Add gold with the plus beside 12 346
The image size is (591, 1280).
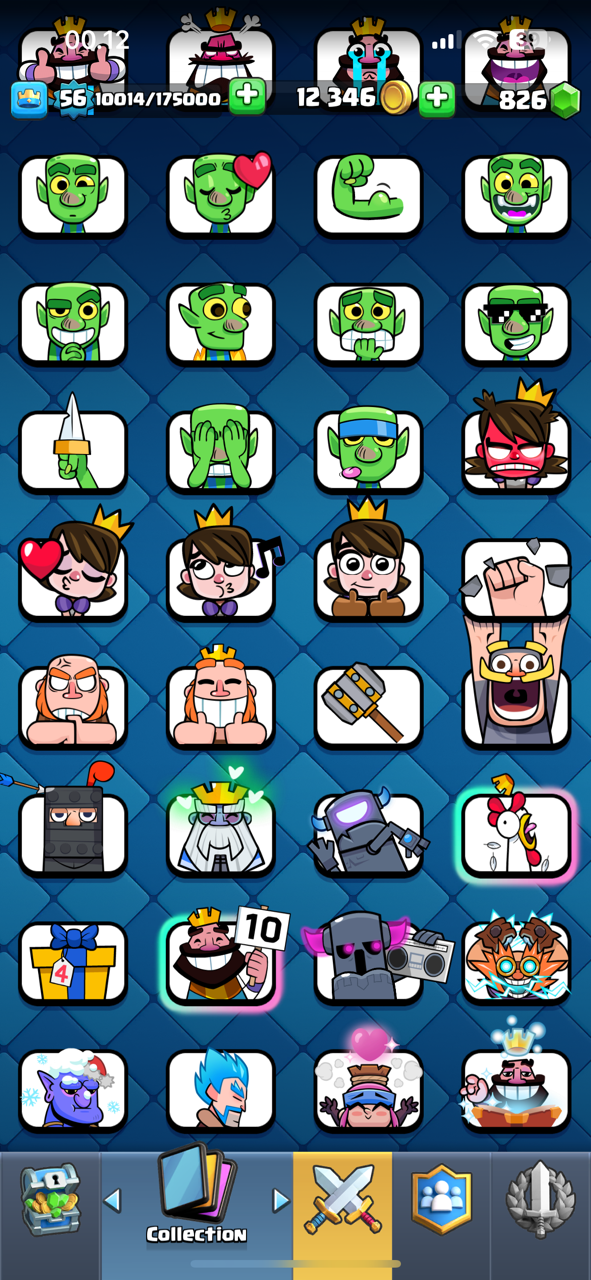[437, 98]
